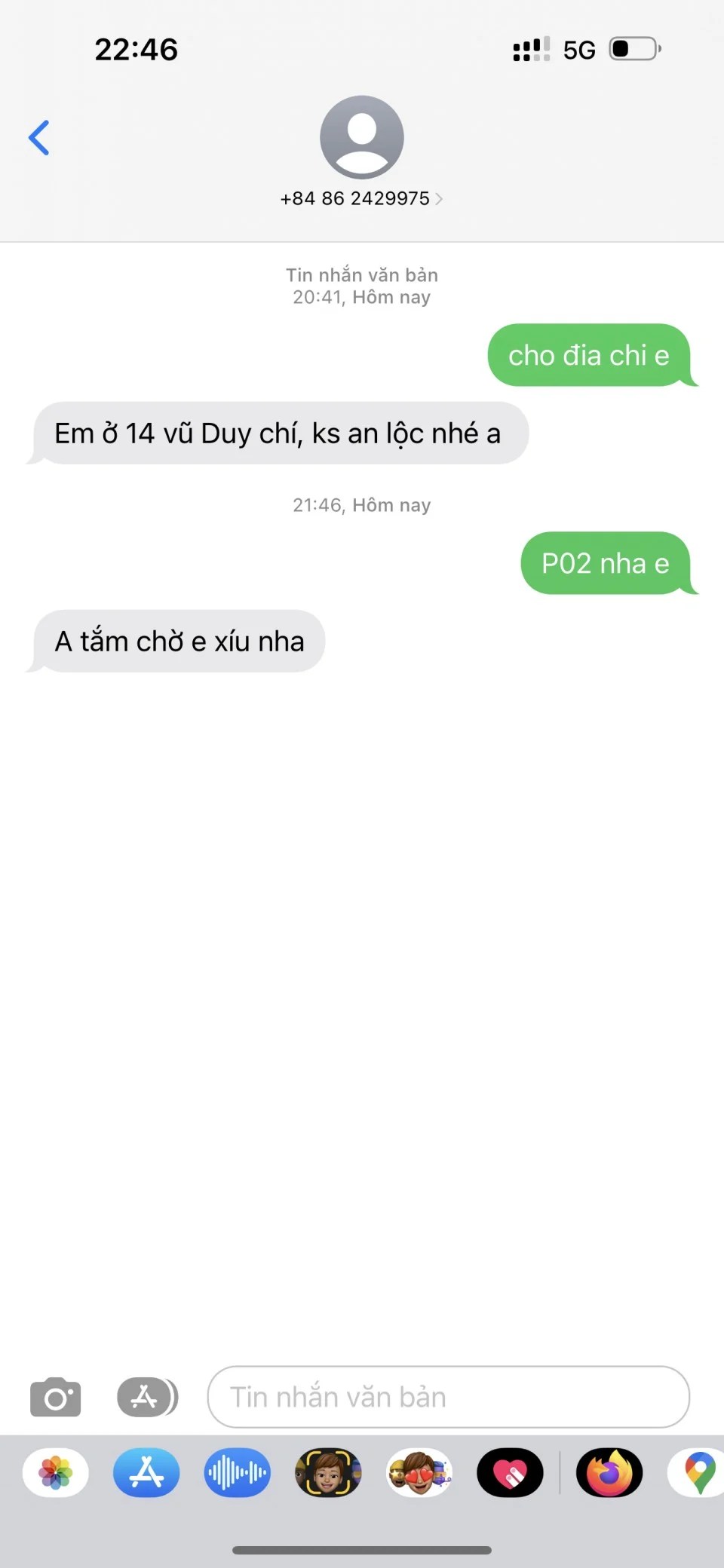Open Memoji stickers in the app strip

pyautogui.click(x=419, y=1472)
